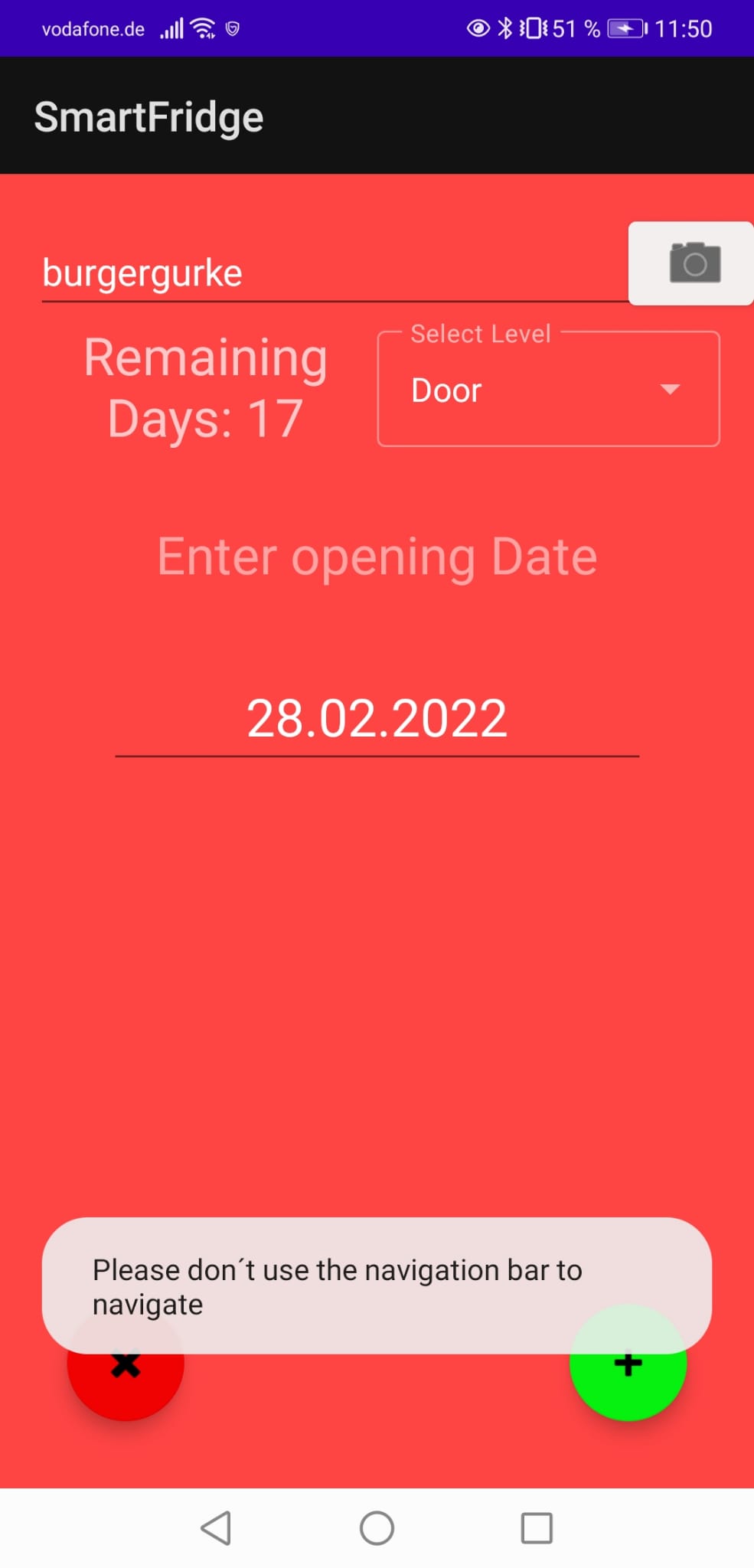Edit the burgergurke name field
The height and width of the screenshot is (1568, 754).
(335, 273)
